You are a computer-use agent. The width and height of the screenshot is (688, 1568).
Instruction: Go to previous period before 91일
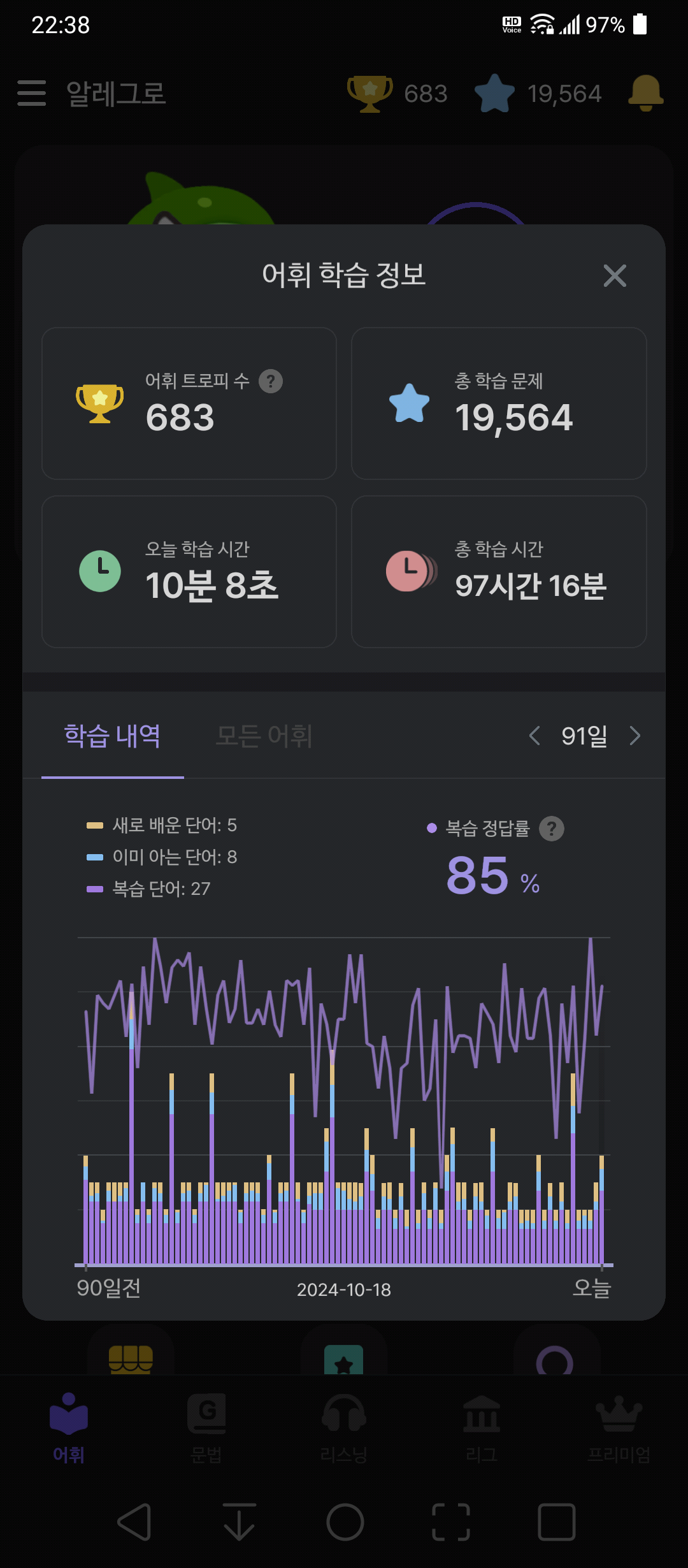(534, 736)
